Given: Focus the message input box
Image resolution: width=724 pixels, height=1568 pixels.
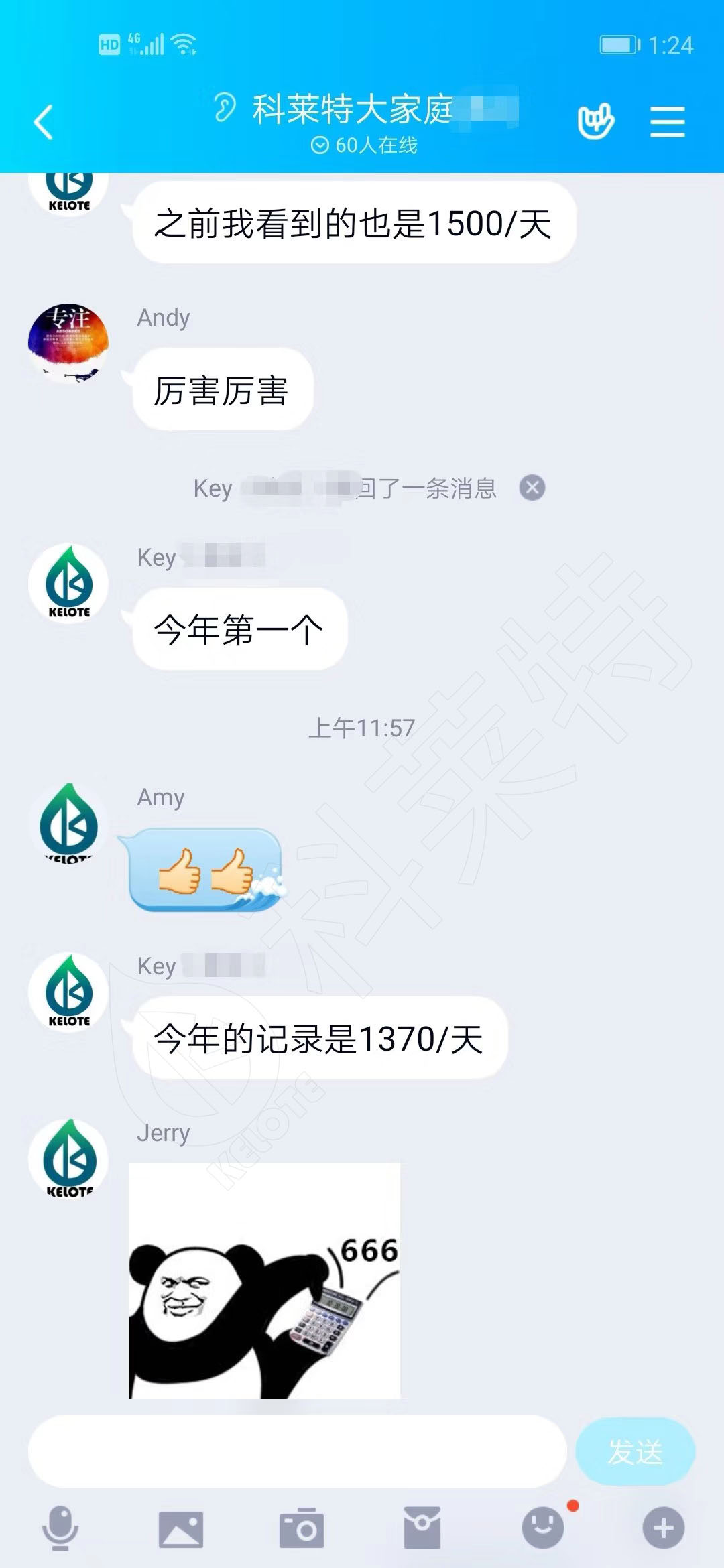Looking at the screenshot, I should click(297, 1451).
